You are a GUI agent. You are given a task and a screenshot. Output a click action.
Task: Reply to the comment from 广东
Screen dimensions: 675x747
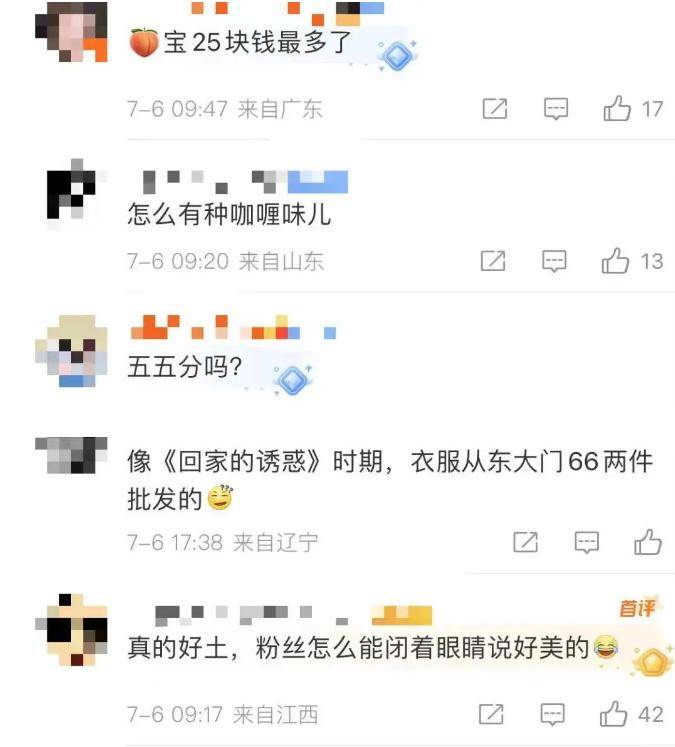tap(556, 109)
